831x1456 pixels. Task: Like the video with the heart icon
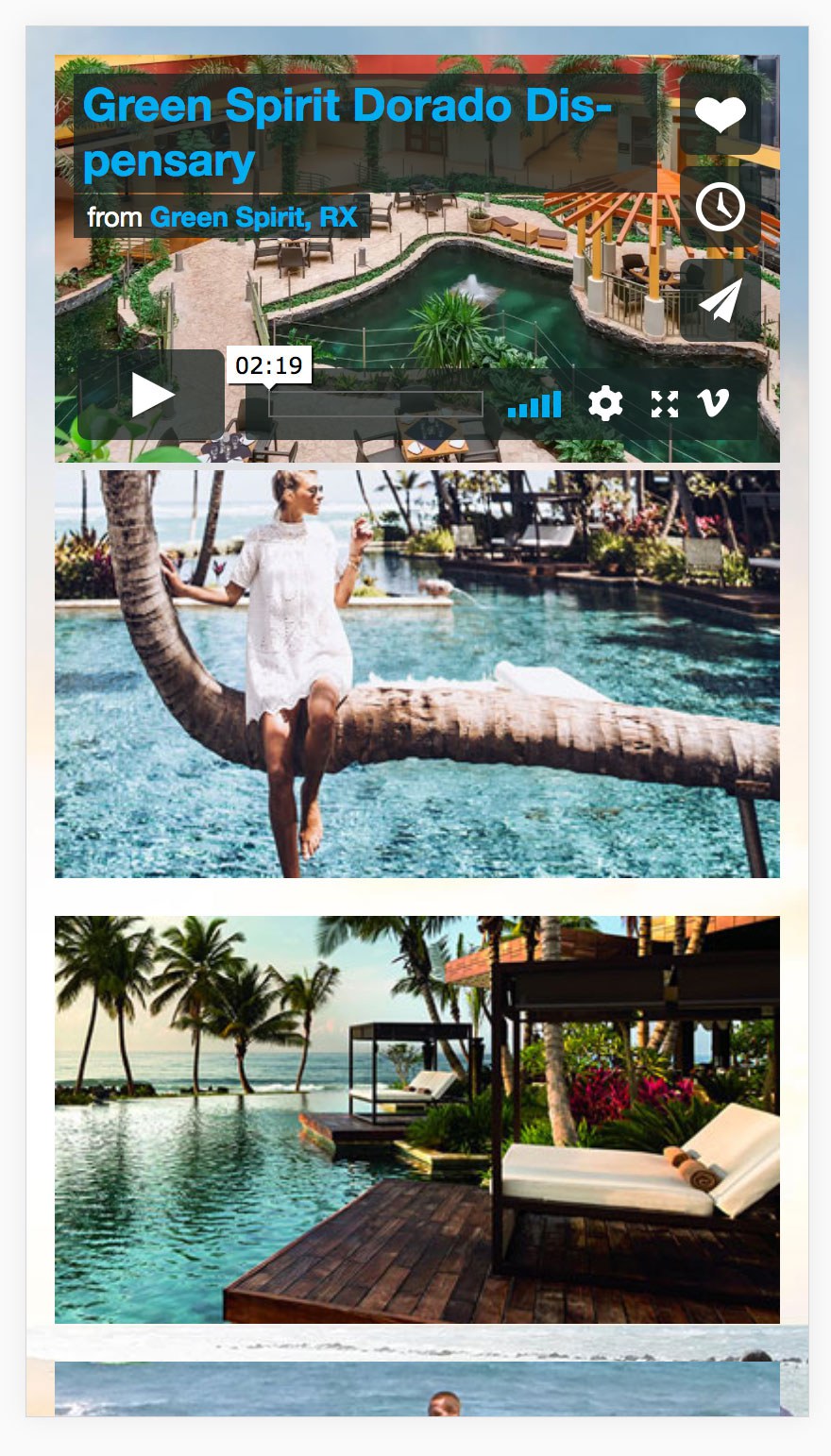[x=720, y=115]
